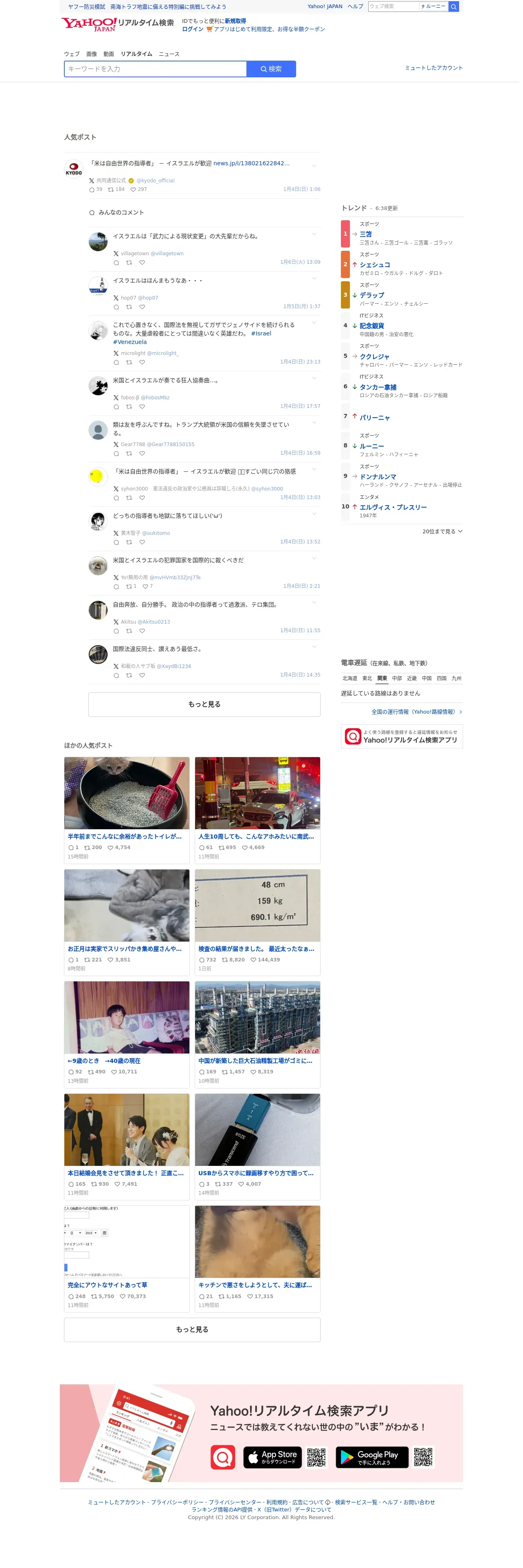Switch to the ニュース tab
The width and height of the screenshot is (523, 1568).
(170, 54)
